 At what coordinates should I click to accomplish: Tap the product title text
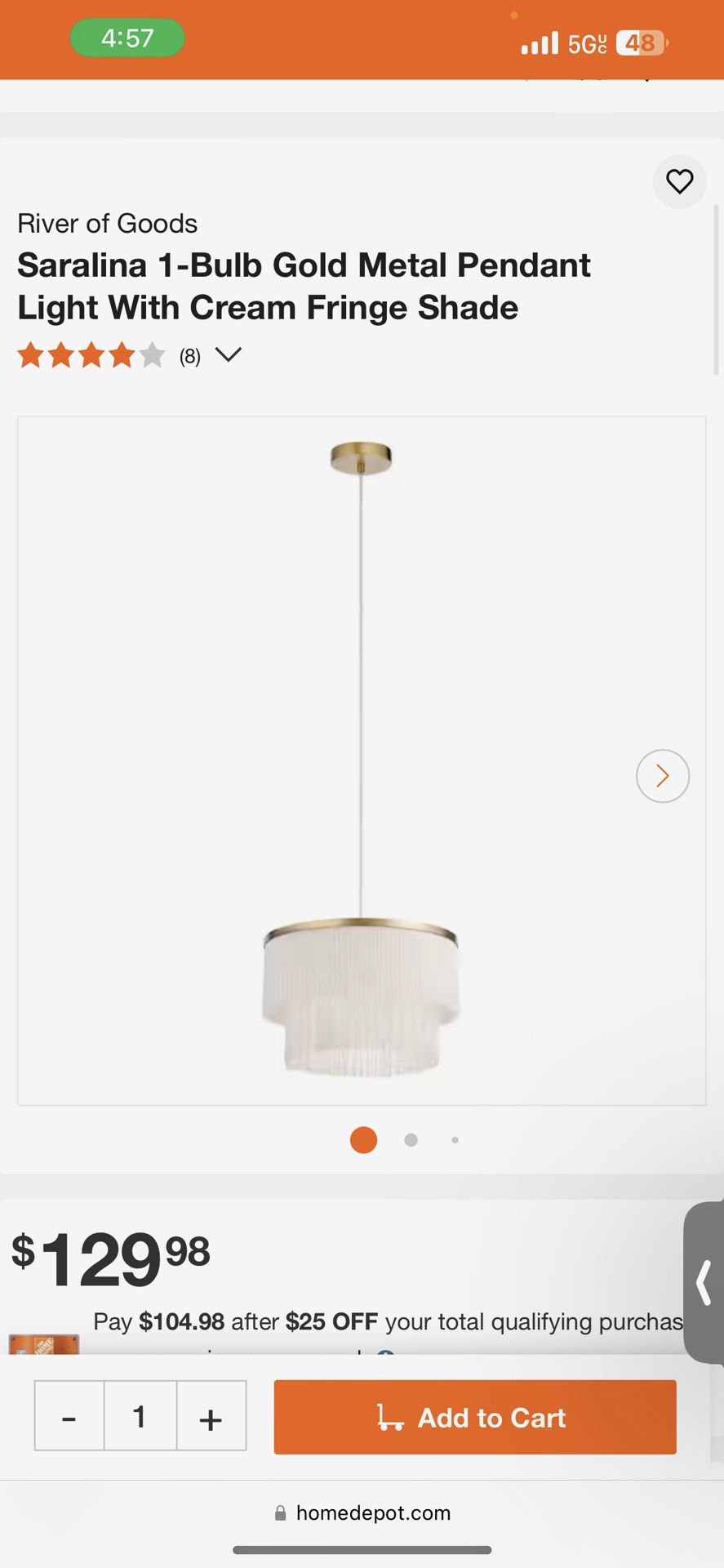(303, 285)
